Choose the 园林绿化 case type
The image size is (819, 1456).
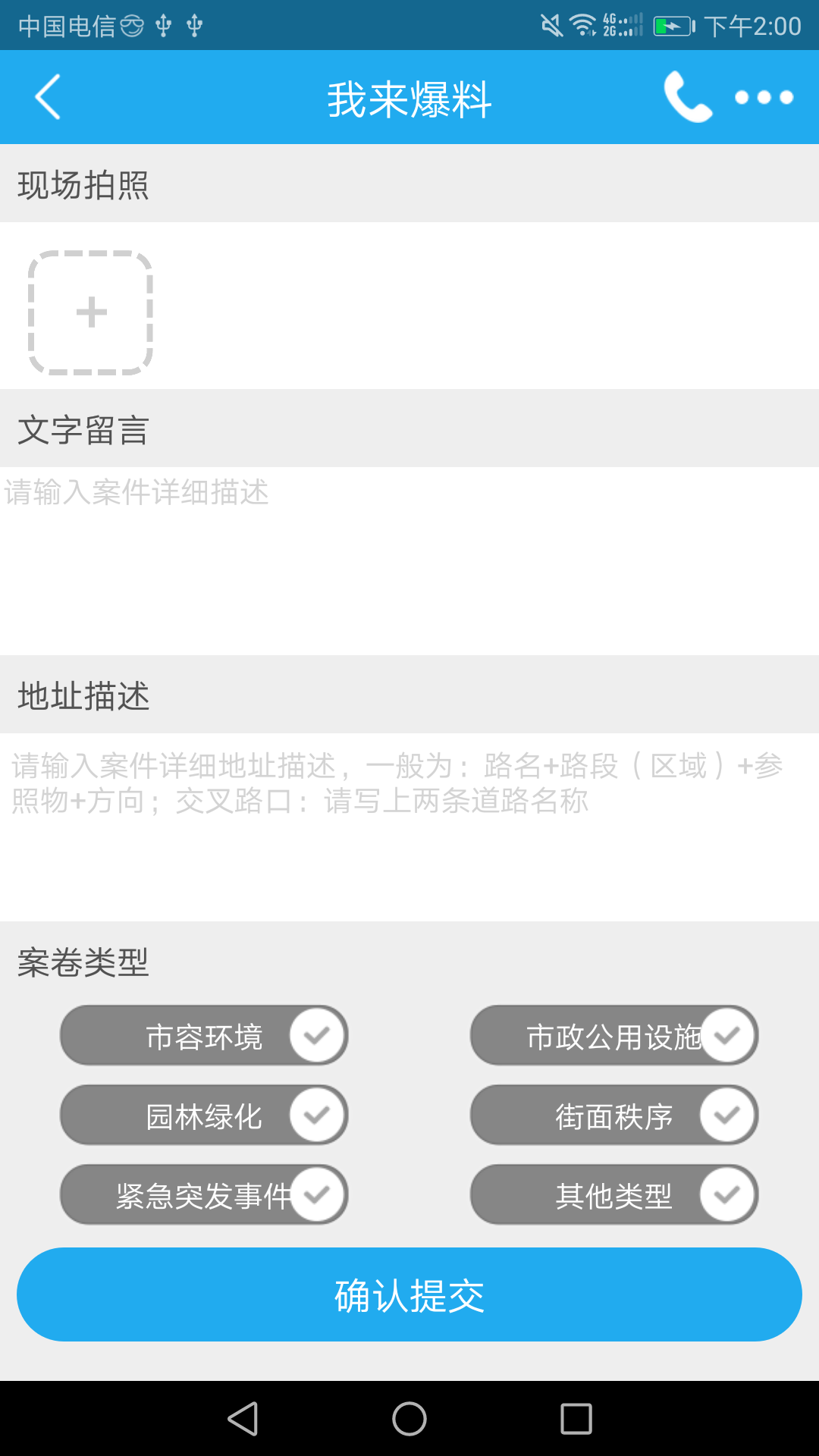(204, 1116)
